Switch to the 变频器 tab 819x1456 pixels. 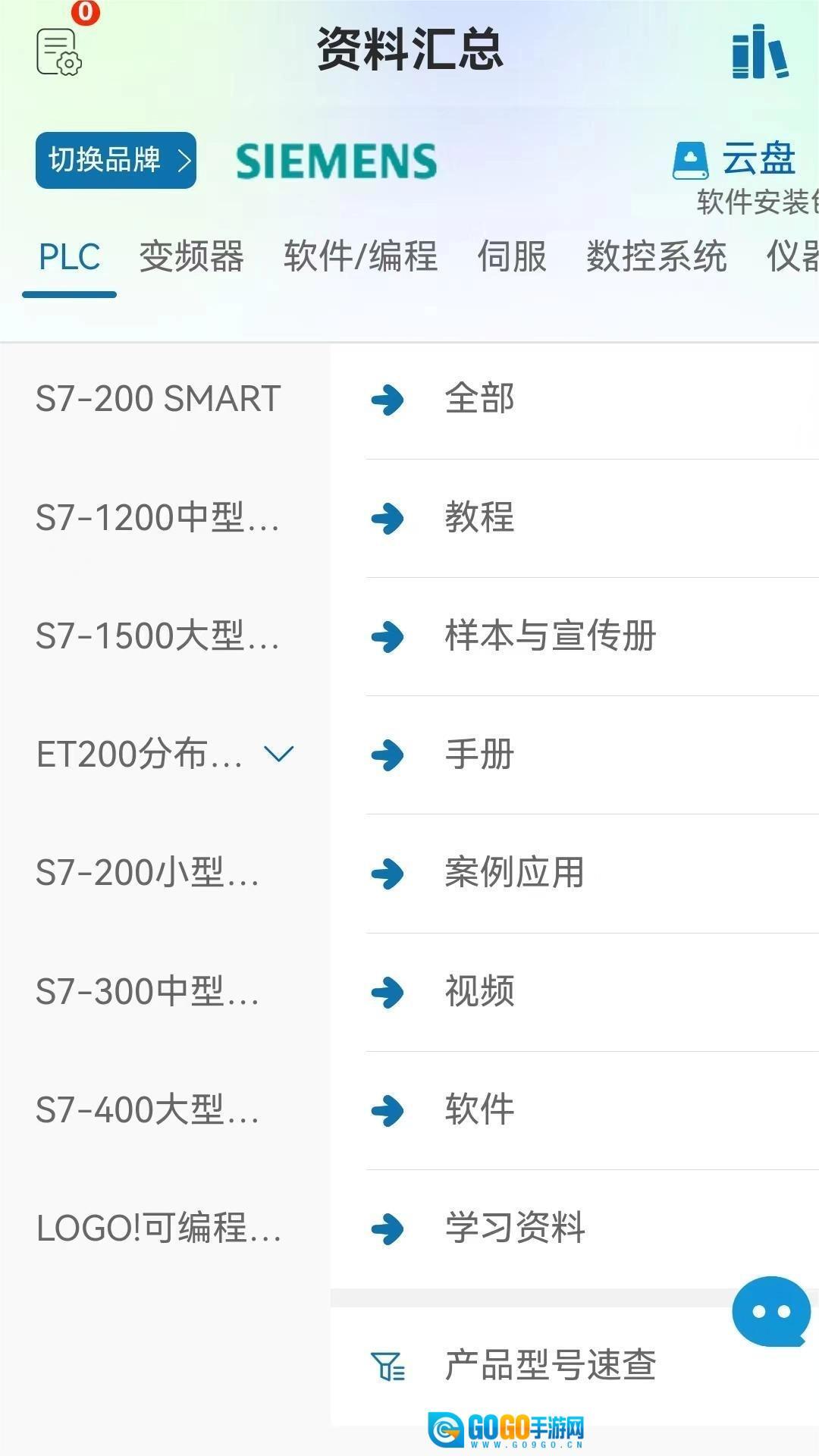[x=191, y=256]
